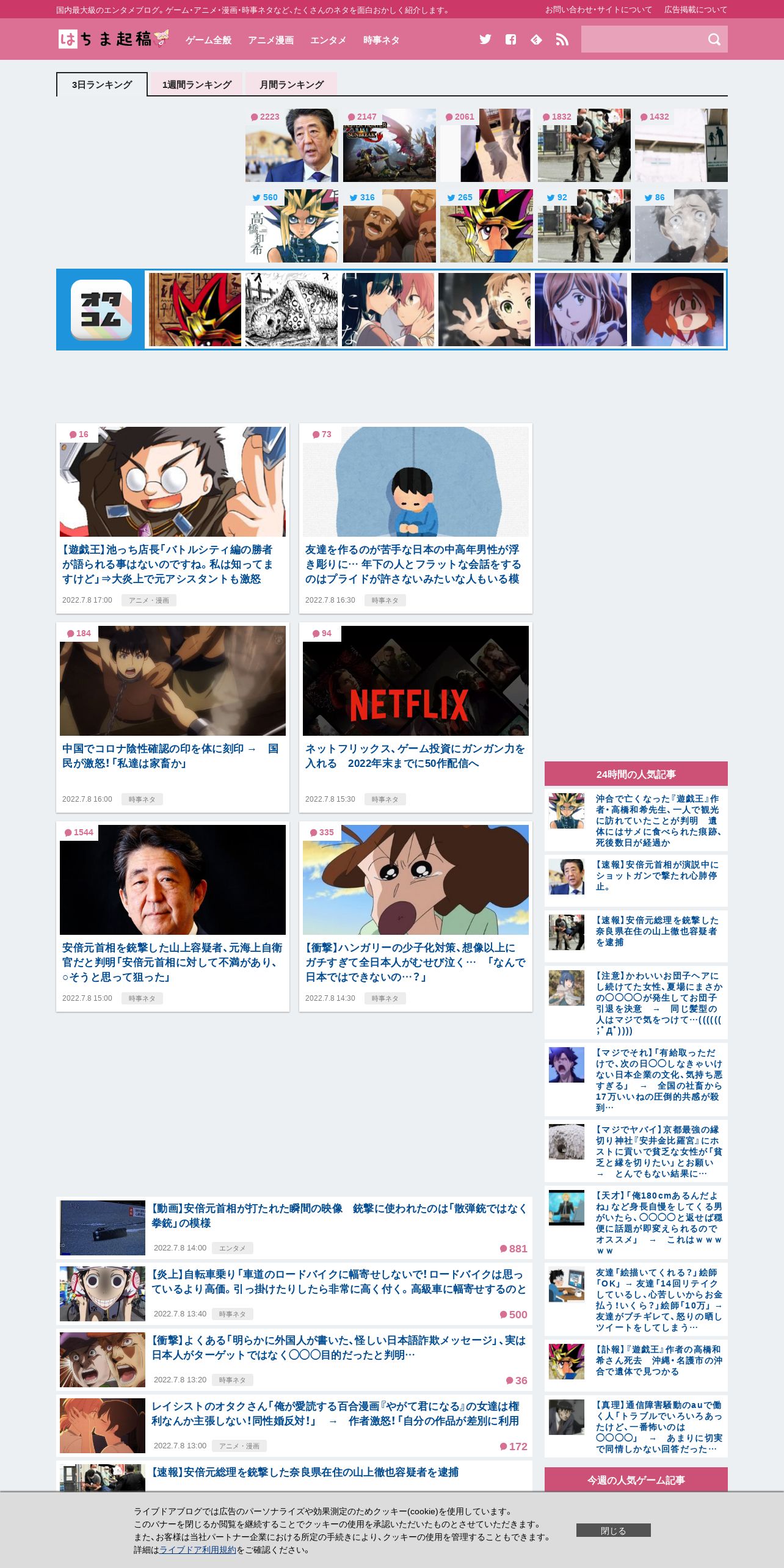784x1568 pixels.
Task: Switch to the 月間ランキング tab
Action: (291, 84)
